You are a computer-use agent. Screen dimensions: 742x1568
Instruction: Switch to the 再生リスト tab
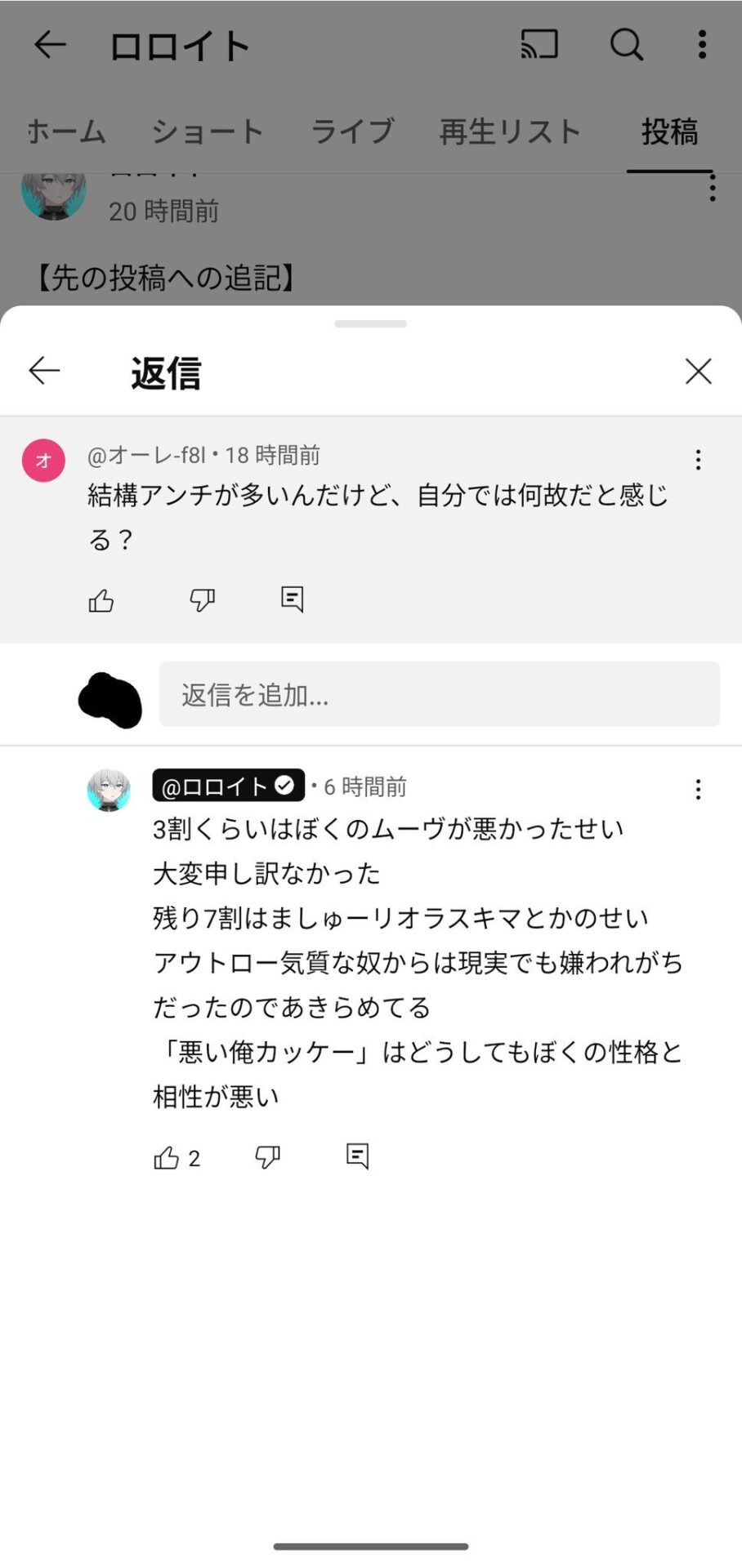pyautogui.click(x=510, y=131)
